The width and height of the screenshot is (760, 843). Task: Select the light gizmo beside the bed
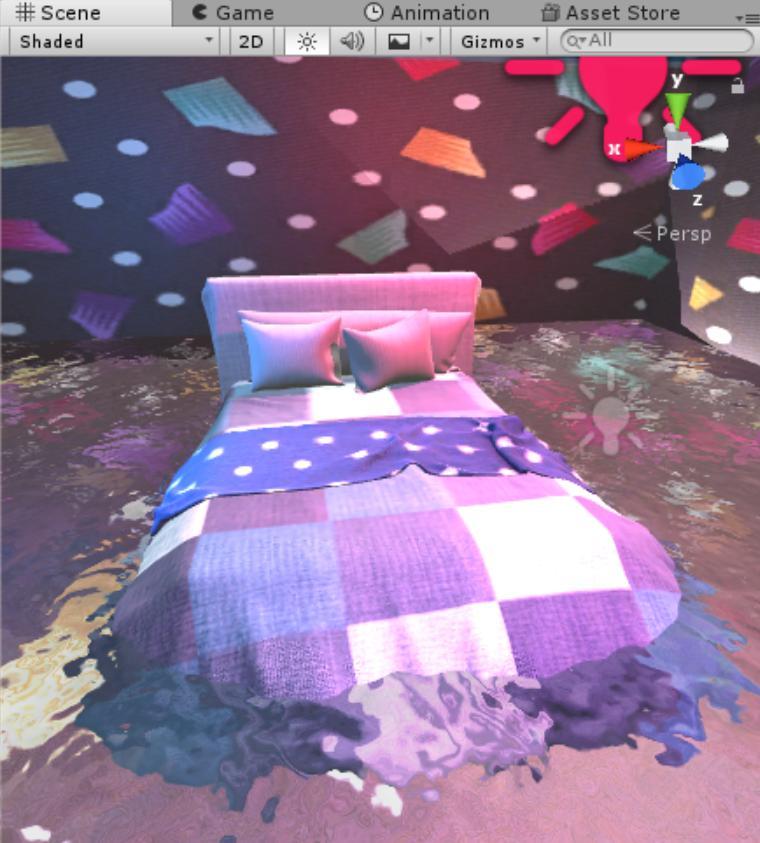[x=607, y=412]
